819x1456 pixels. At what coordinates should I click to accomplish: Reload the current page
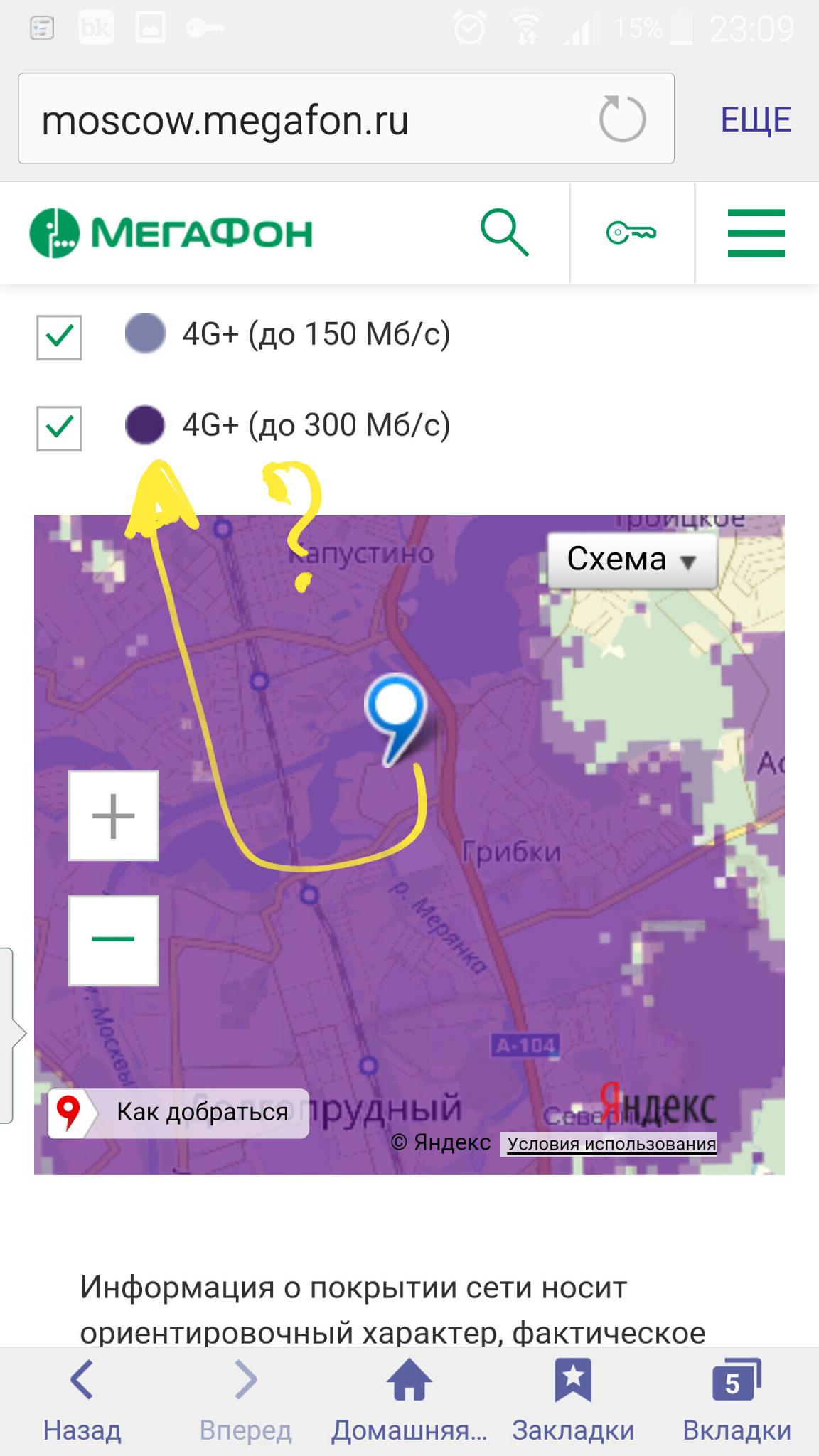[622, 119]
